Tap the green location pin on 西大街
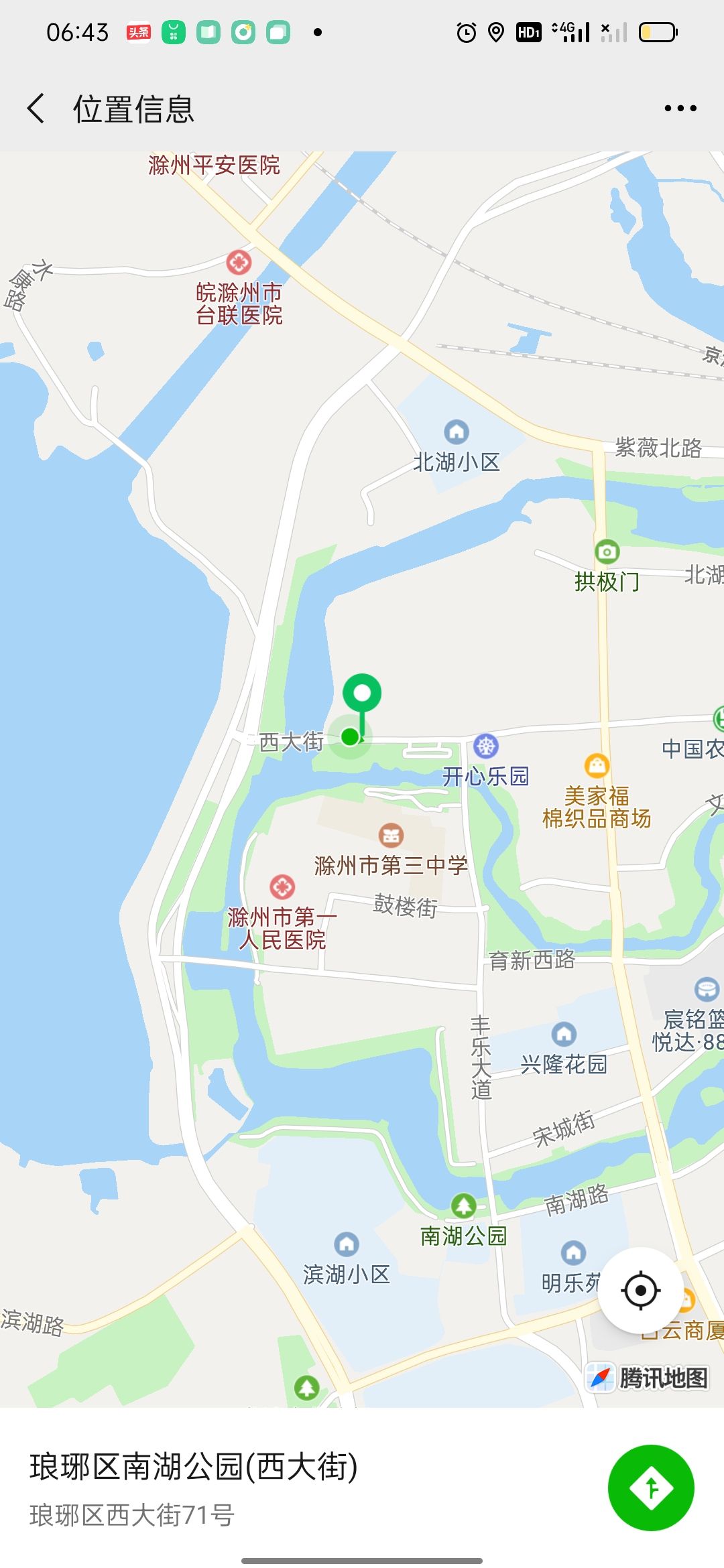The width and height of the screenshot is (724, 1568). click(362, 694)
